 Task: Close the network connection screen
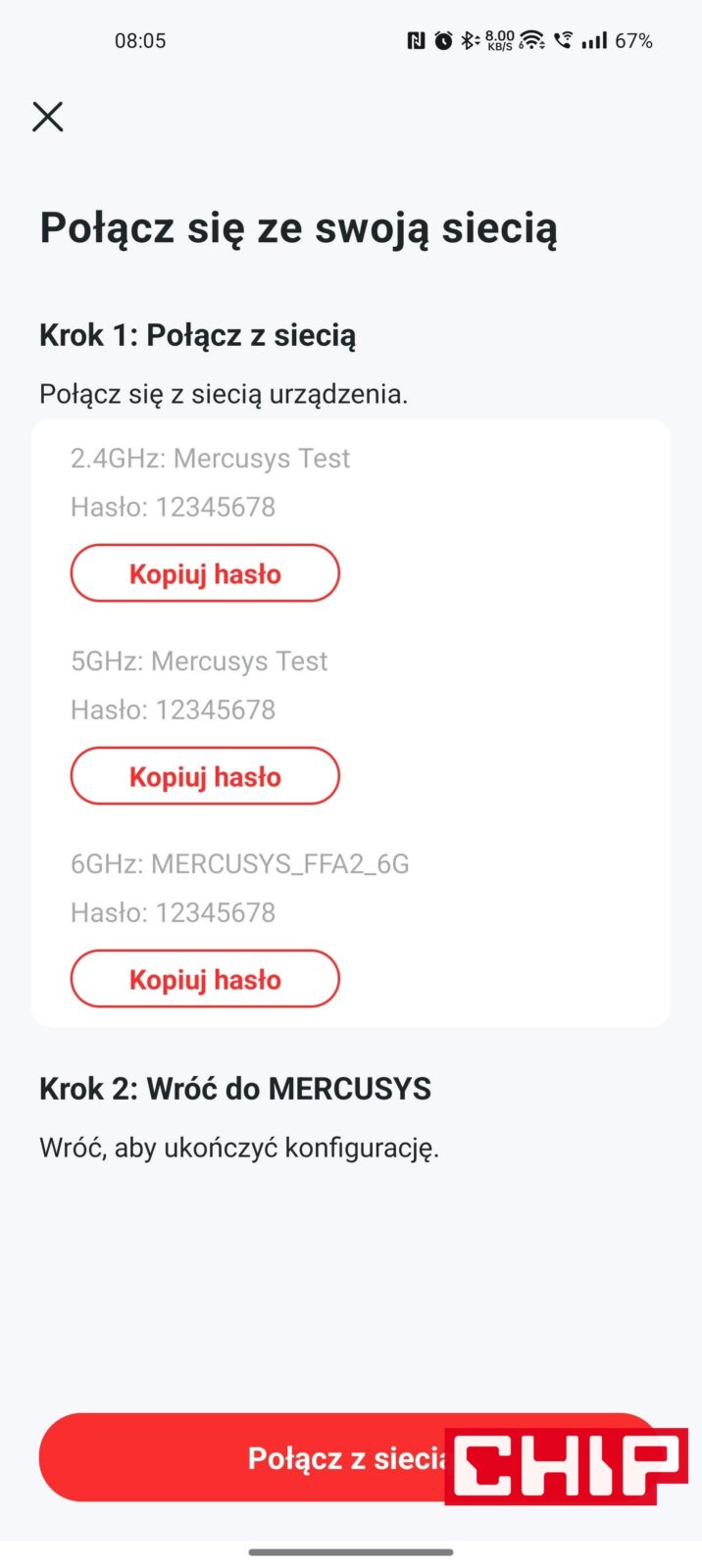point(47,117)
